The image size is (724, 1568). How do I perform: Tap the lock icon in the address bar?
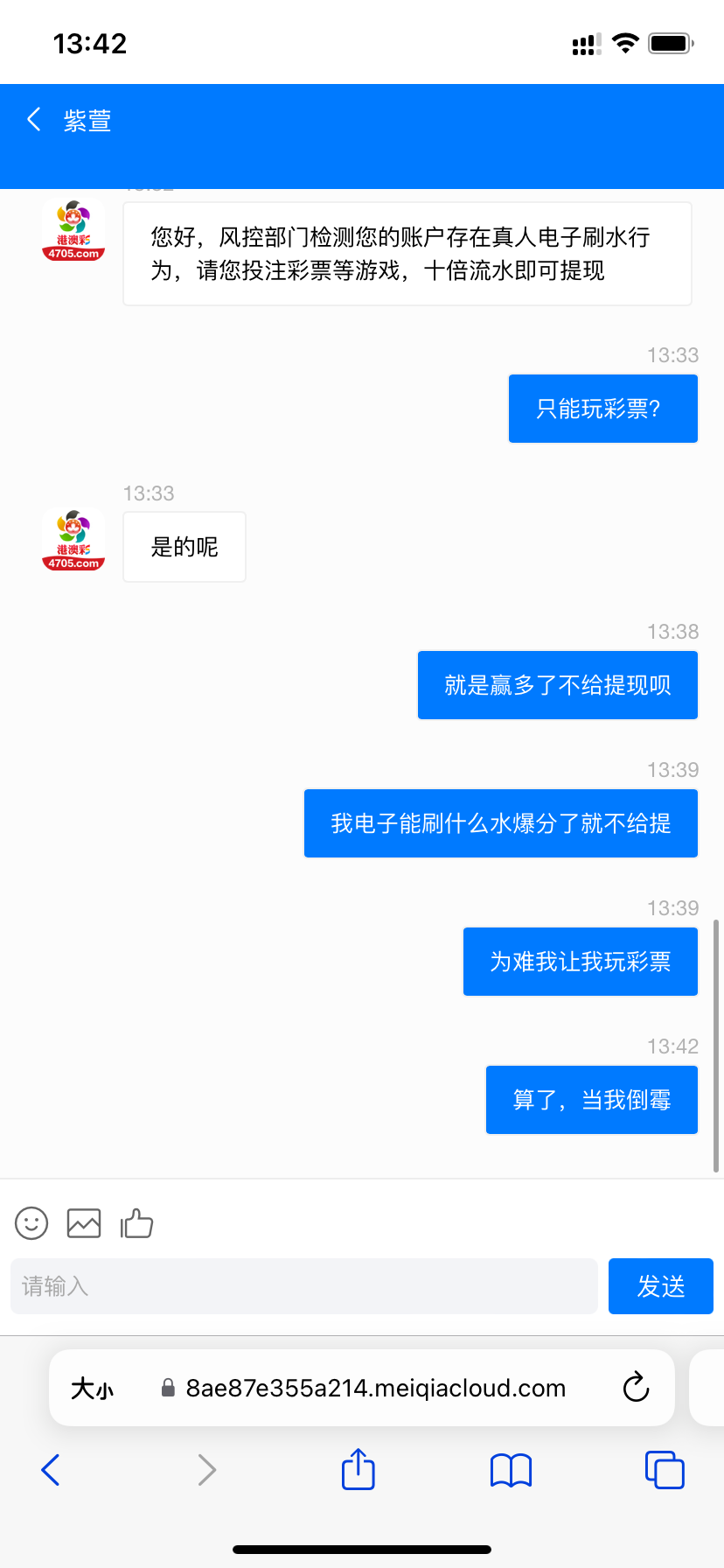point(167,1388)
